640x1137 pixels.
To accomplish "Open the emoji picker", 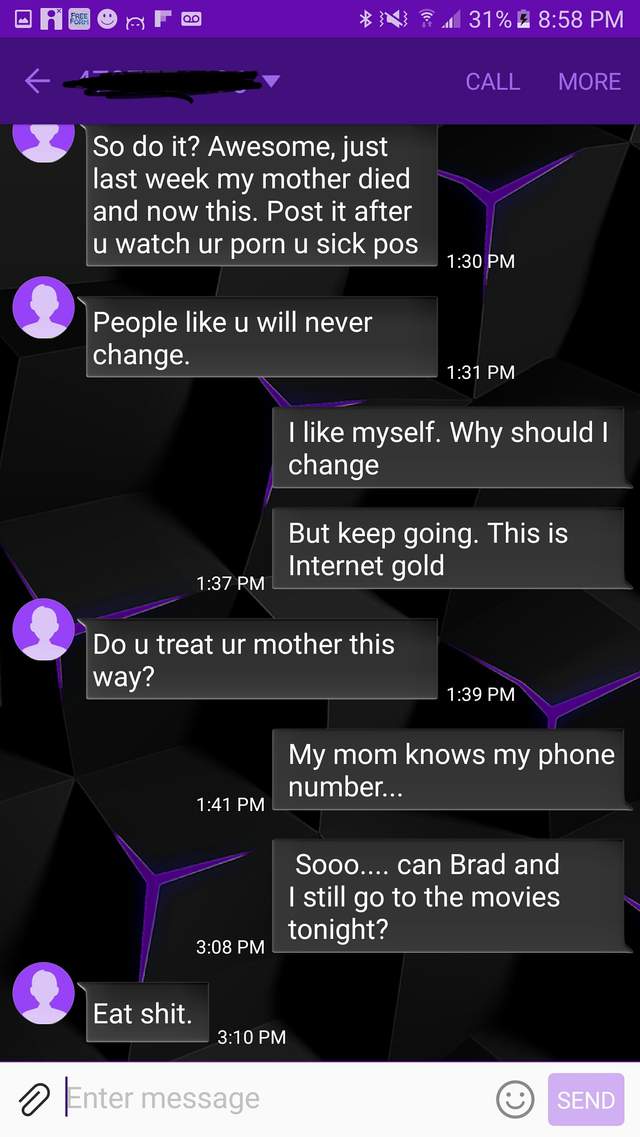I will (515, 1099).
